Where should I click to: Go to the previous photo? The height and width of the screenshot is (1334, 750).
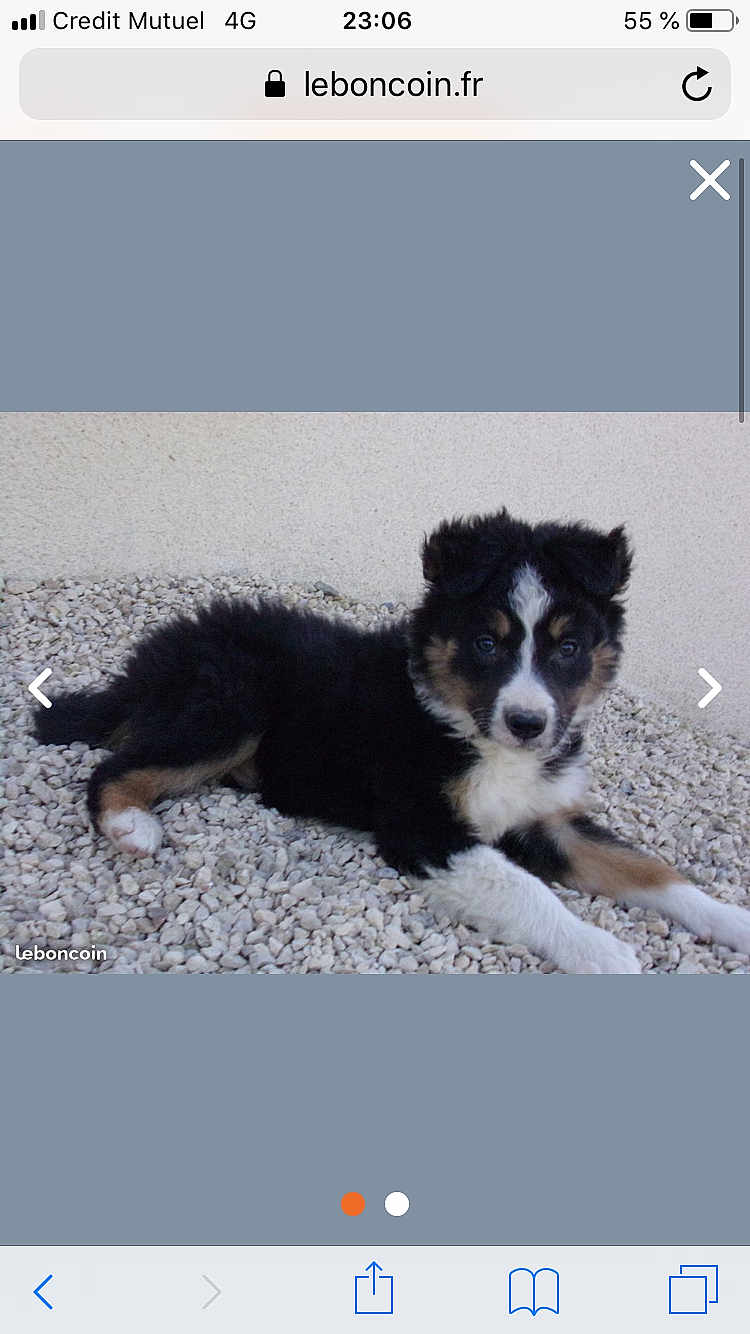40,688
